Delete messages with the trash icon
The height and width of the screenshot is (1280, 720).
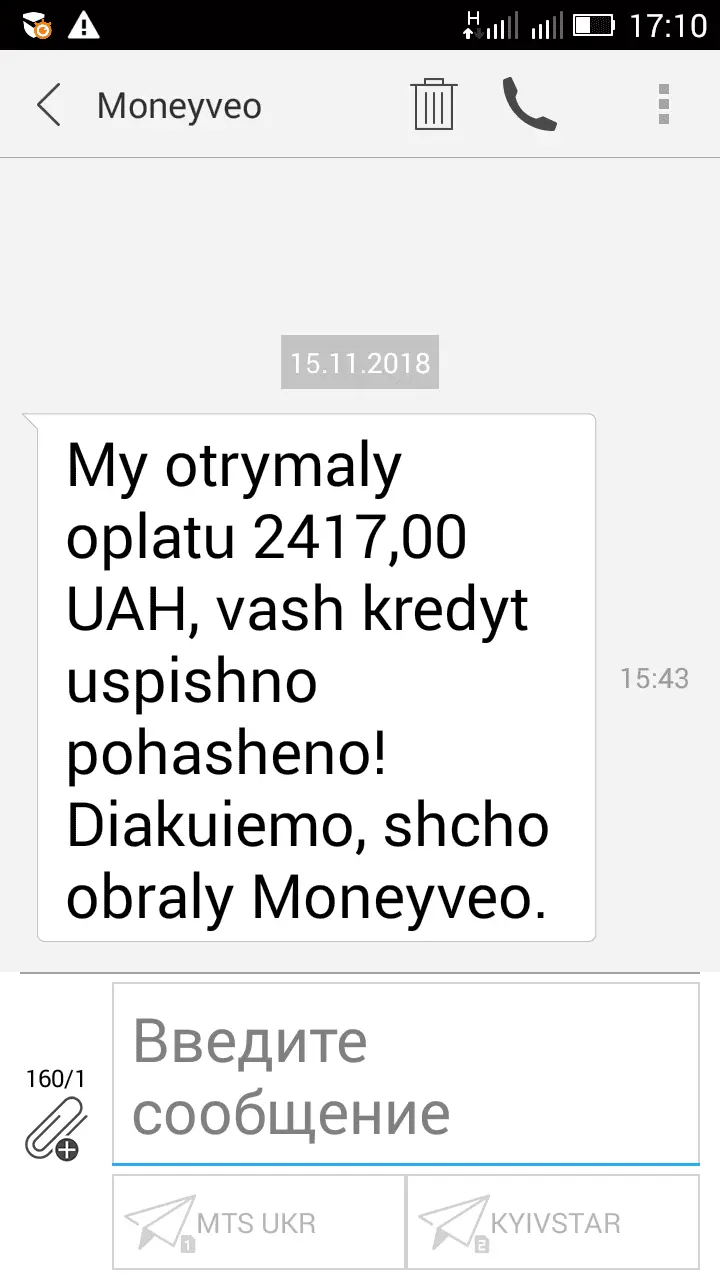click(434, 104)
